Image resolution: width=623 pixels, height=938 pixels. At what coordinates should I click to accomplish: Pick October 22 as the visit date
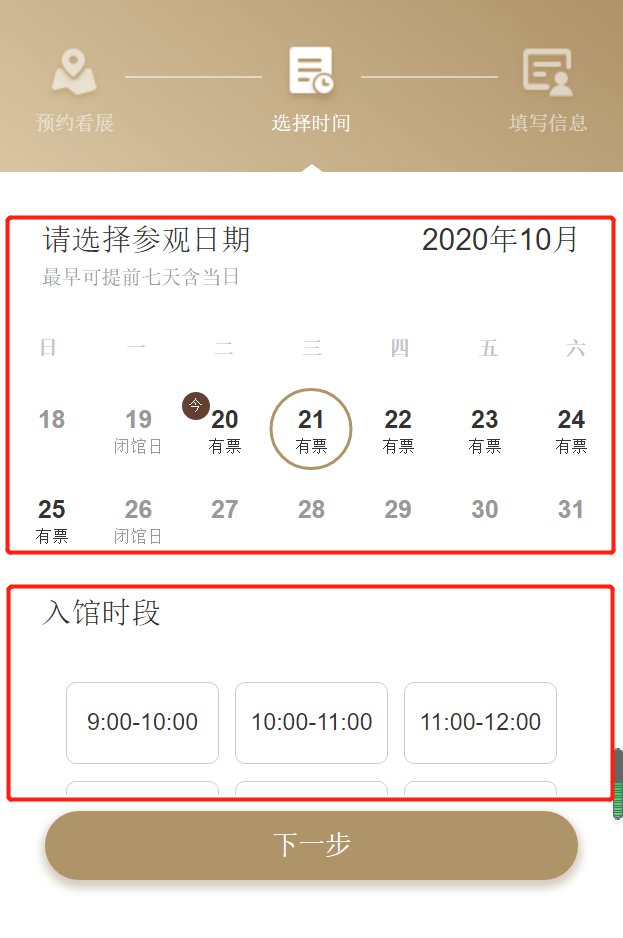tap(398, 429)
